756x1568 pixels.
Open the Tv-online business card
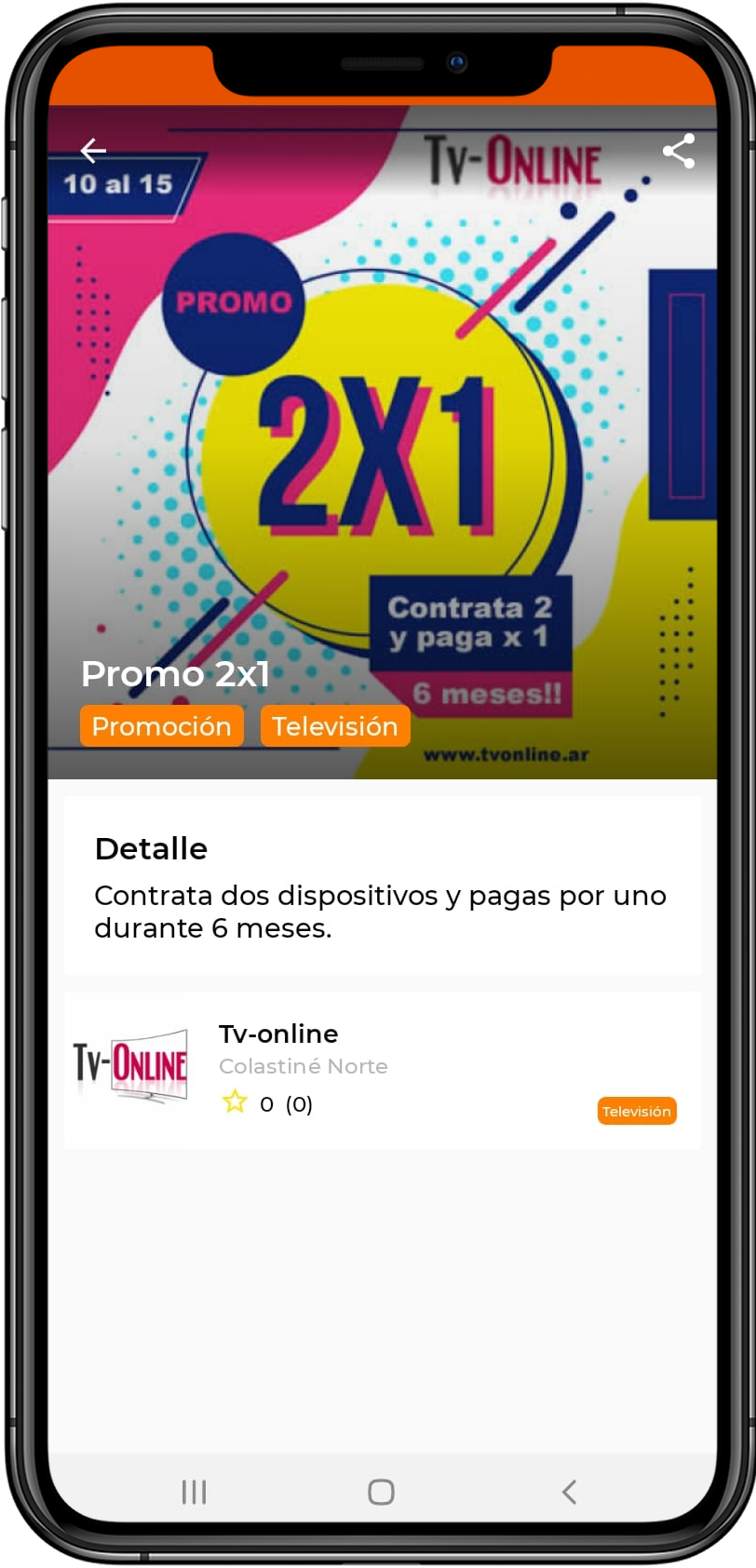(x=382, y=1070)
